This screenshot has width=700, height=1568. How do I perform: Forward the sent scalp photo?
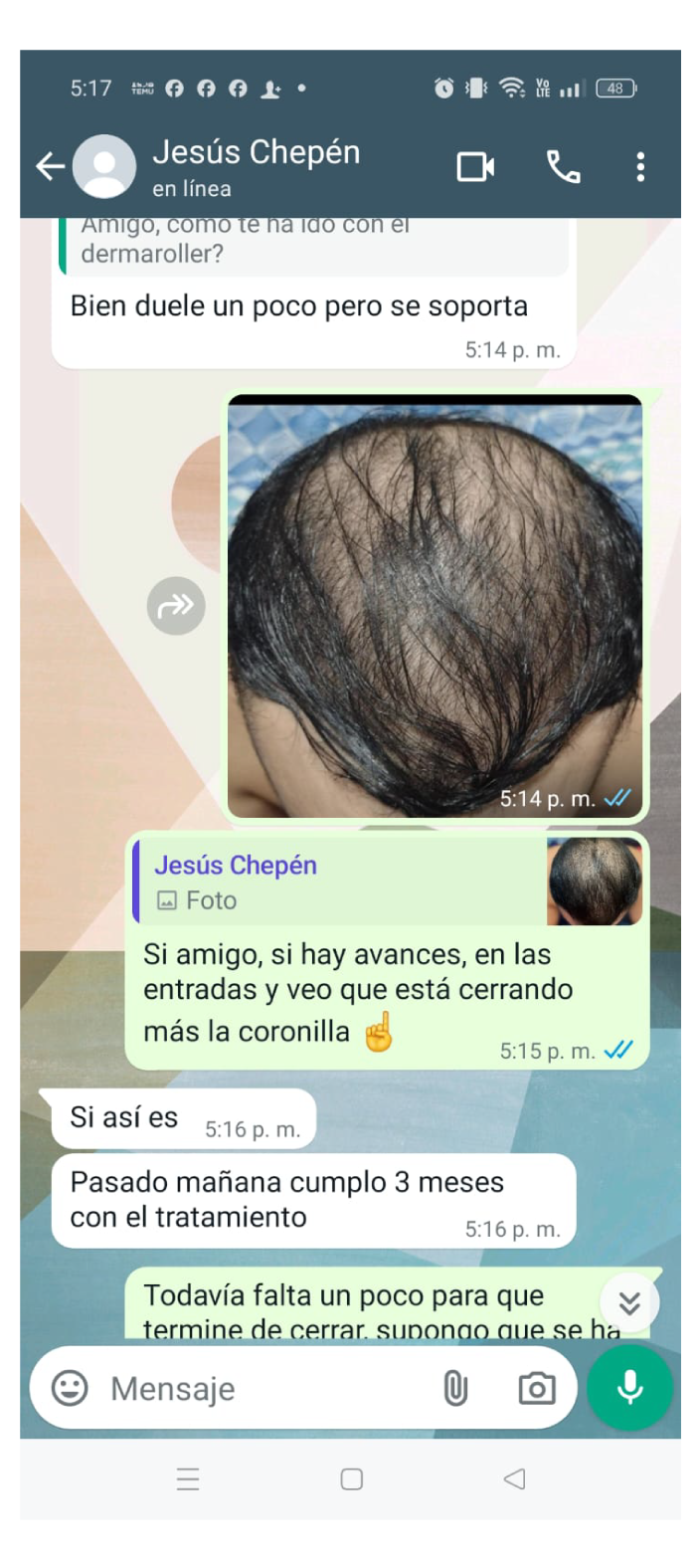176,605
